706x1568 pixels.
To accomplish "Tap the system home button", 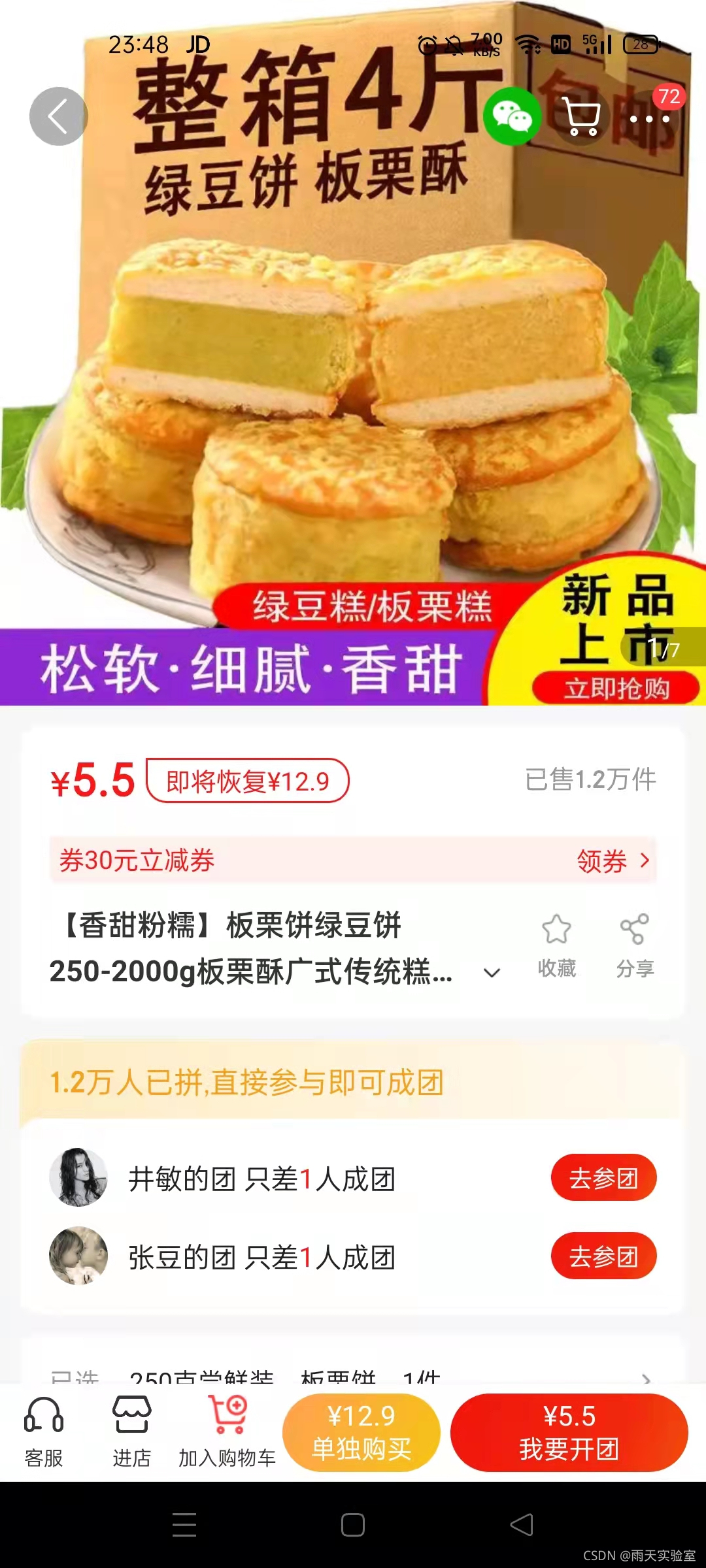I will coord(353,1525).
